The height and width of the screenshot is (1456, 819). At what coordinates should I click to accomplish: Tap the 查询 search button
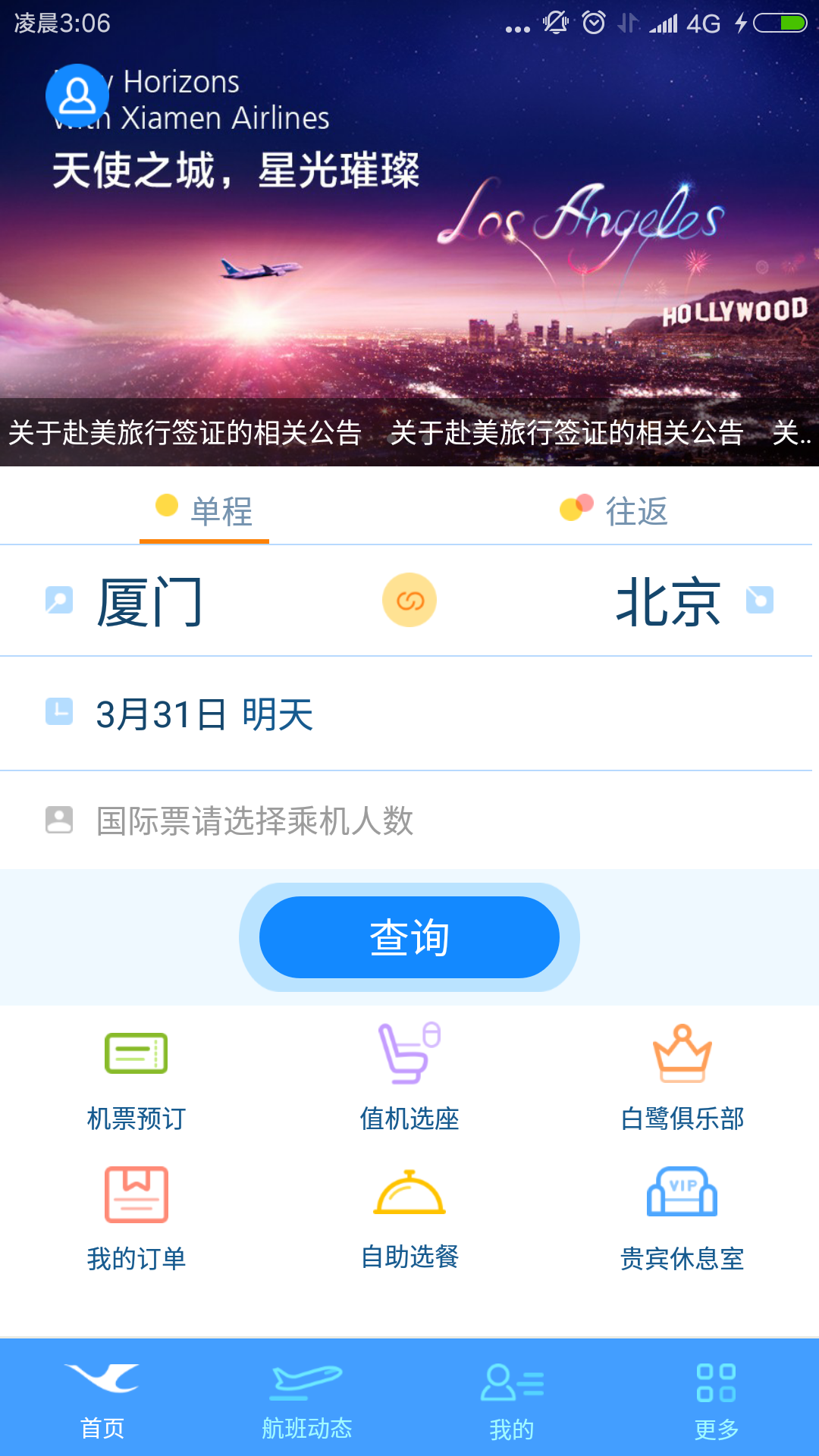[409, 937]
